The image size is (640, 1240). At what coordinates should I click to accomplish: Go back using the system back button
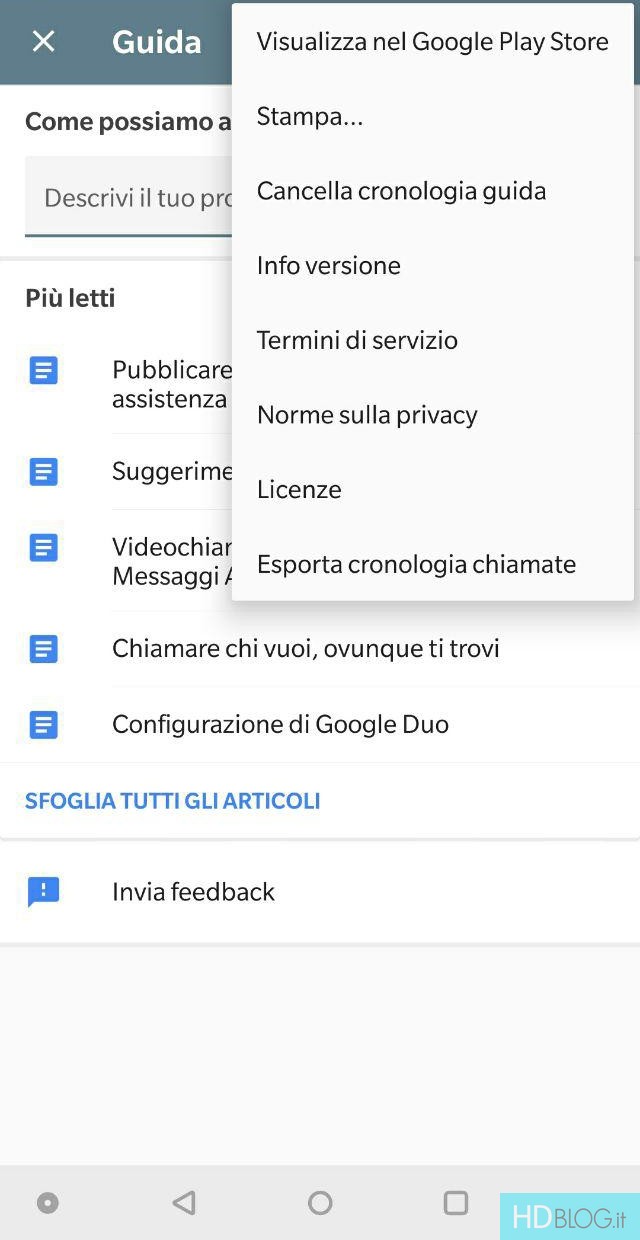(x=184, y=1202)
